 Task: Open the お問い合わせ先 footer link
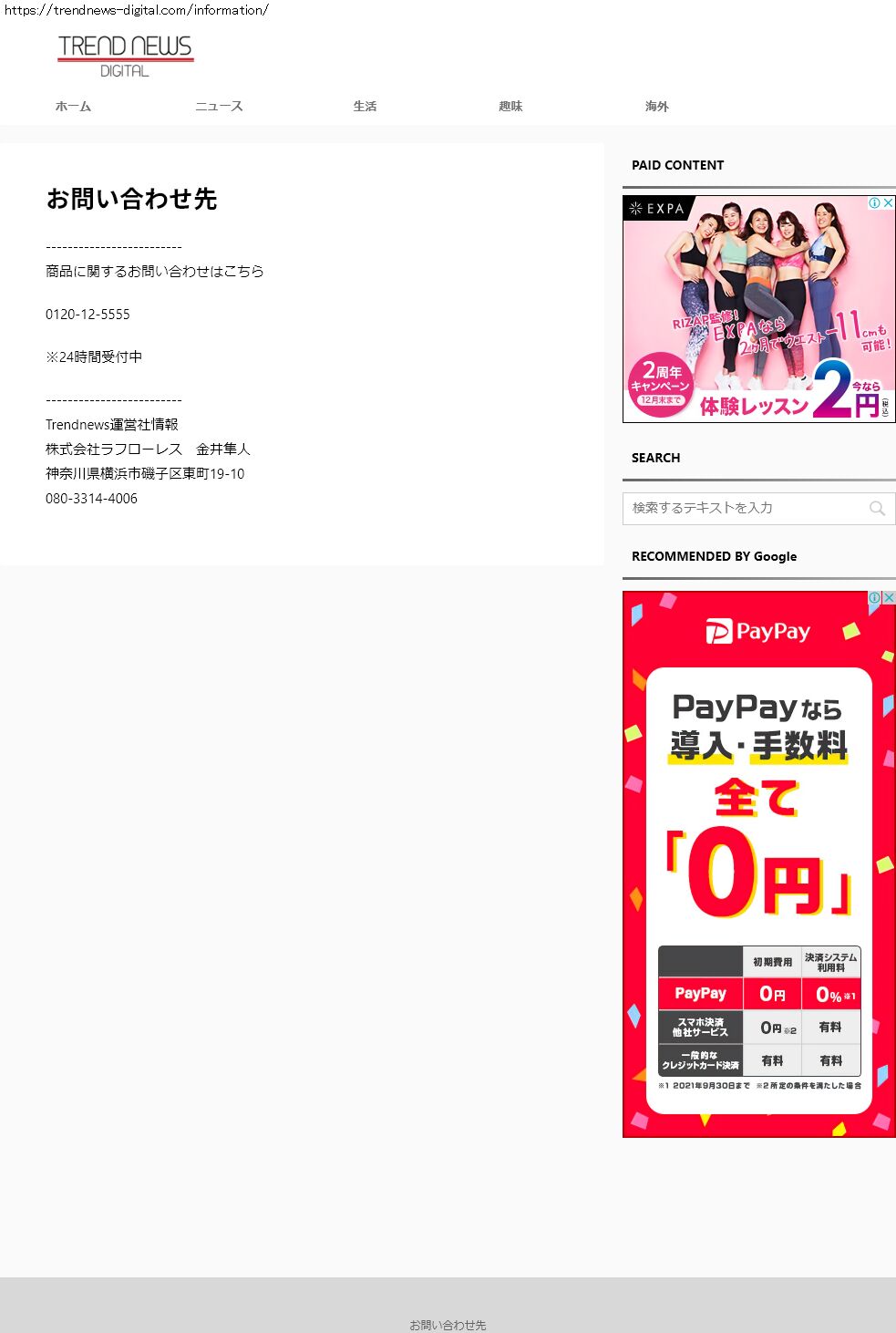(448, 1325)
